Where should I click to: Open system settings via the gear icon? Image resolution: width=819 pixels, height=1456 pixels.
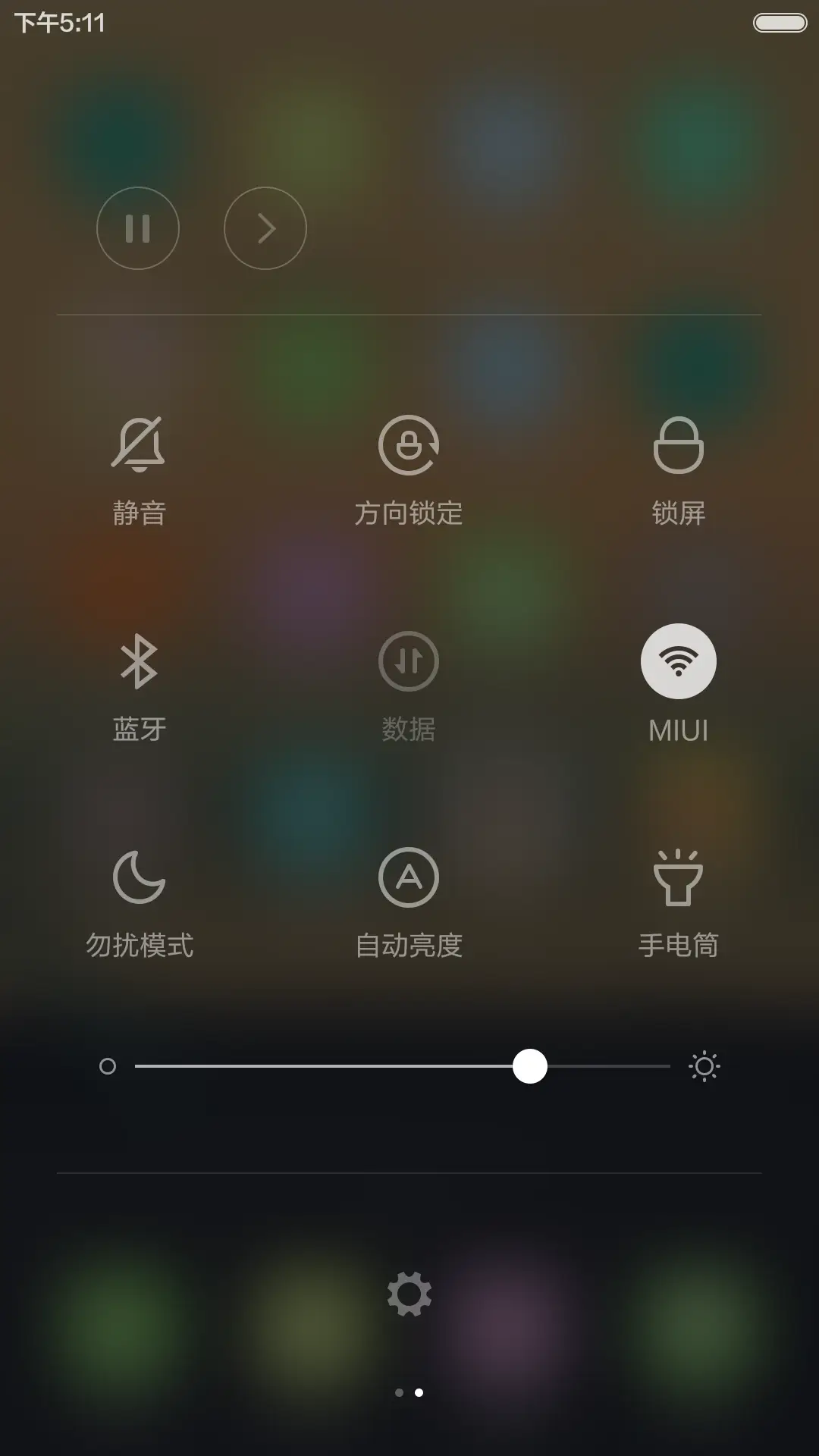tap(409, 1294)
